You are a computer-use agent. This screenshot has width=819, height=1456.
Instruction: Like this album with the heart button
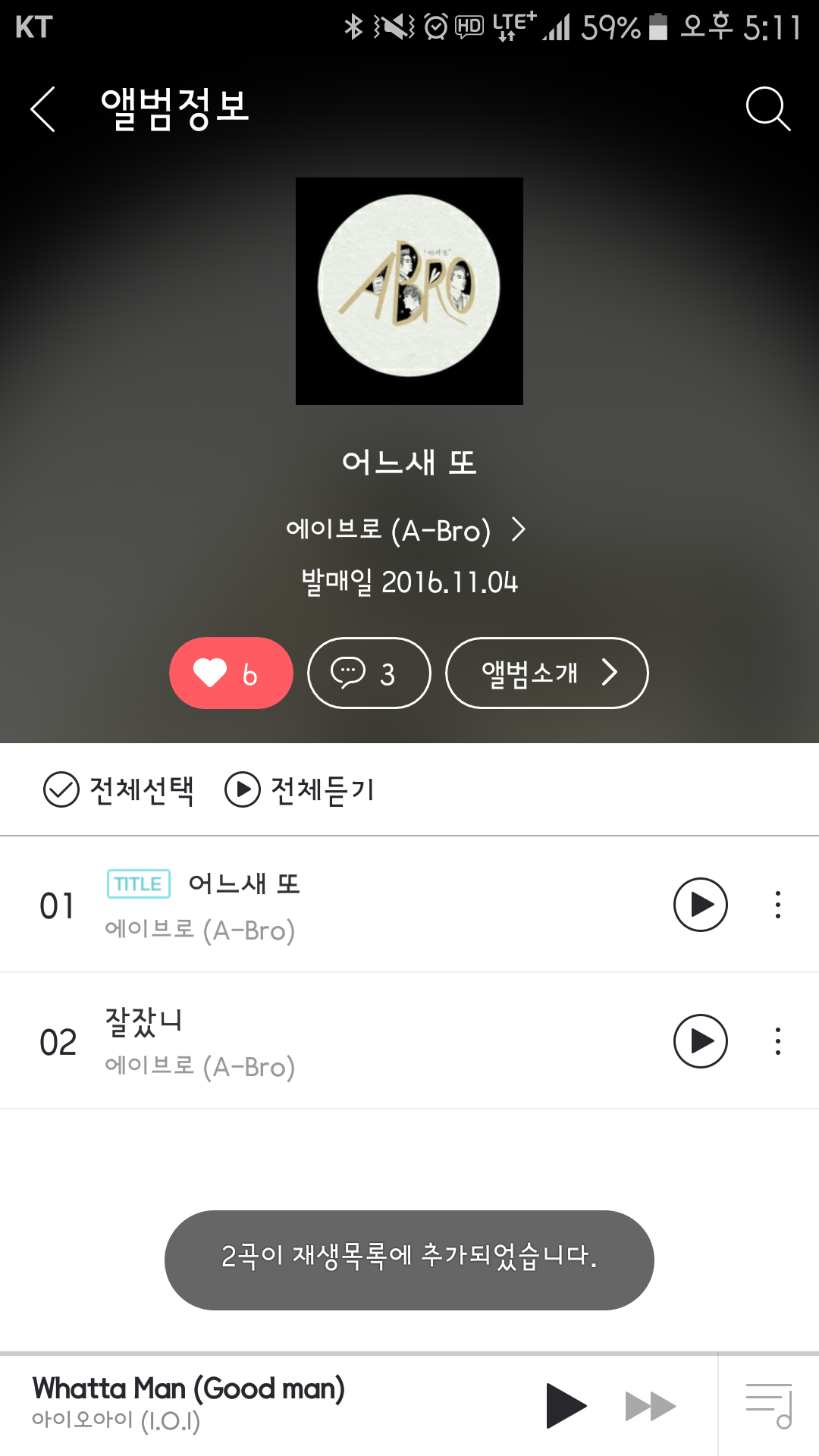point(231,673)
